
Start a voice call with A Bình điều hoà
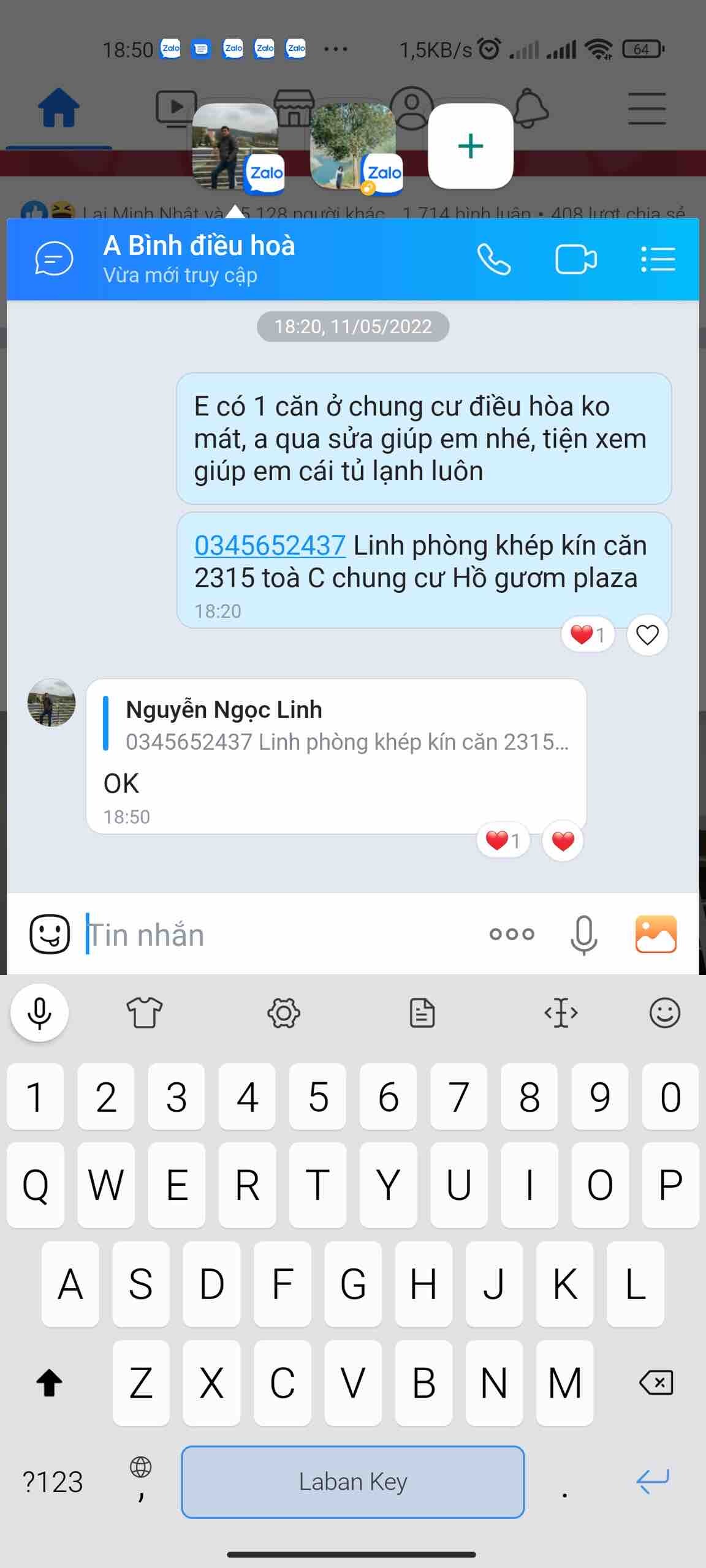(494, 260)
